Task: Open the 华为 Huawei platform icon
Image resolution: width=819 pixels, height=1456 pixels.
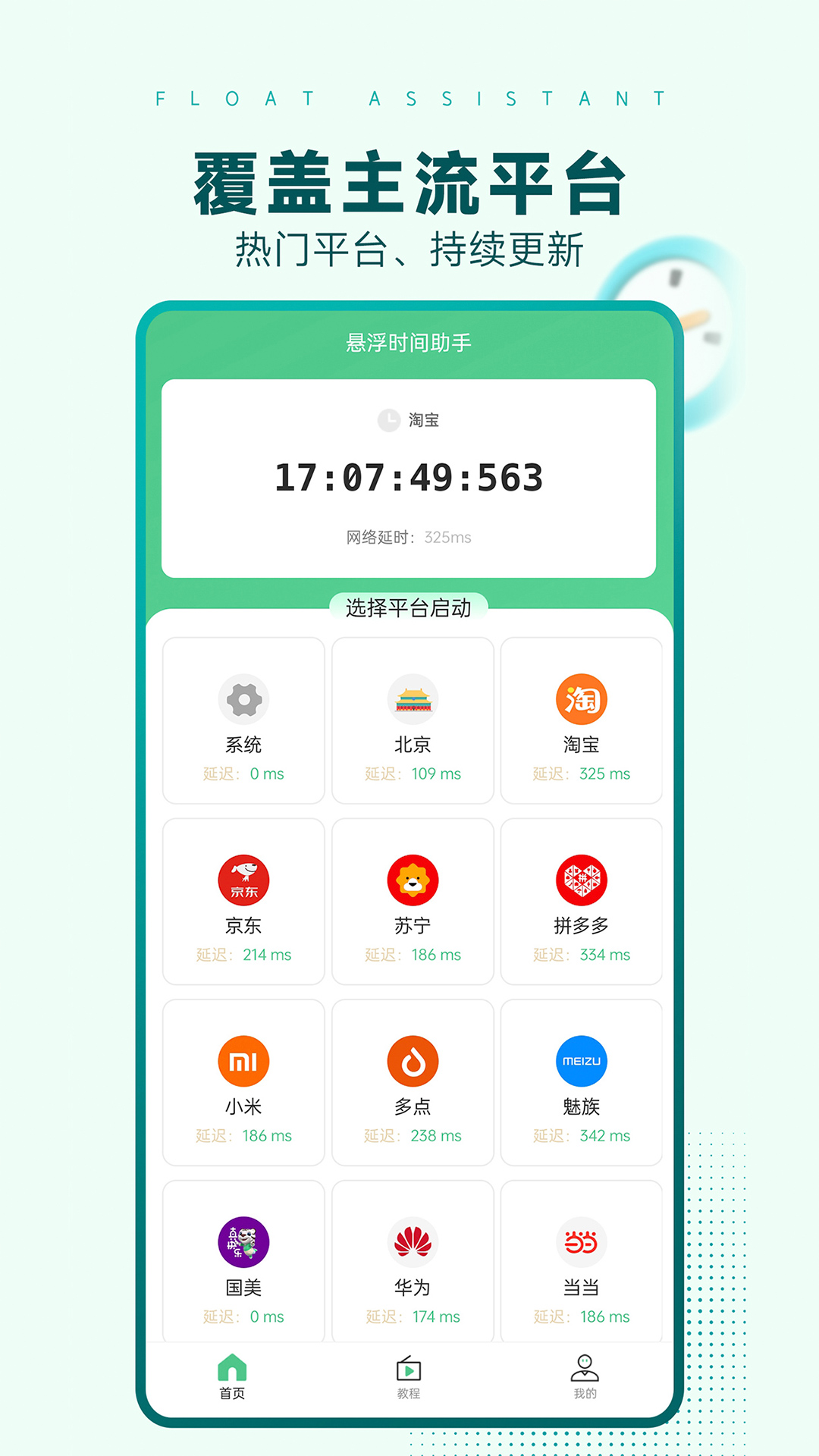Action: [x=412, y=1242]
